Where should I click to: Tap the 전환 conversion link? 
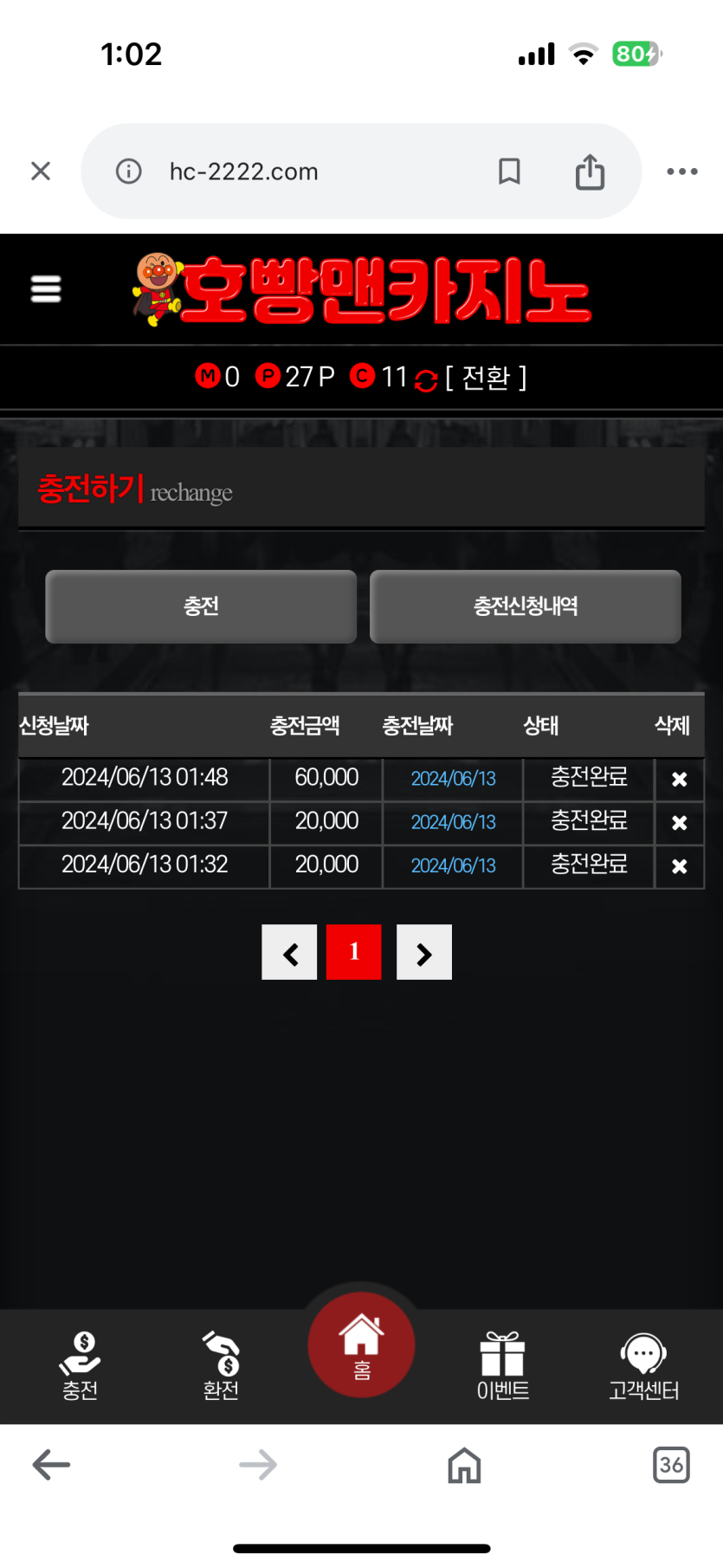pyautogui.click(x=486, y=378)
